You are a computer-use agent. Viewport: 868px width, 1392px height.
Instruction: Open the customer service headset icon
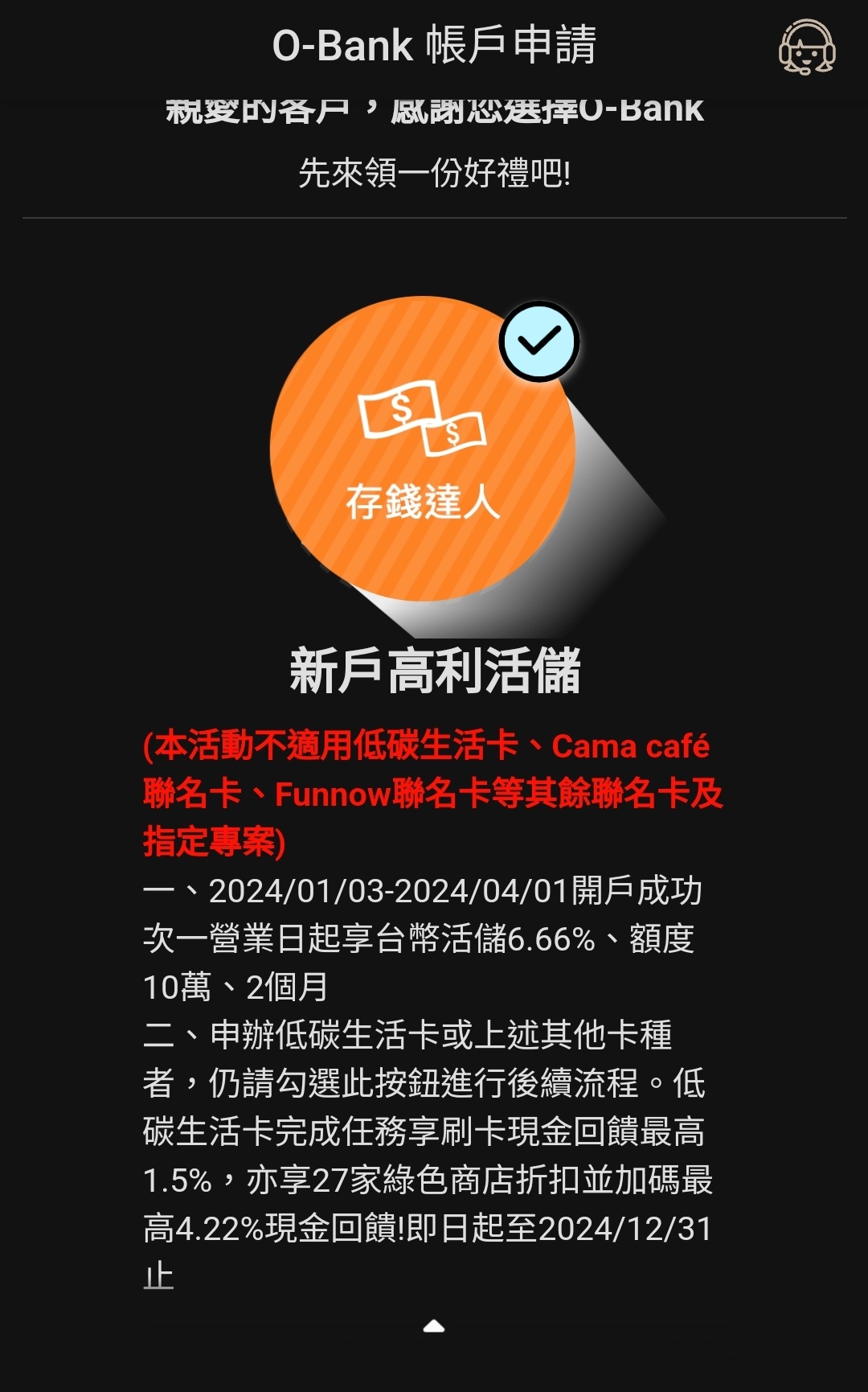pos(807,47)
